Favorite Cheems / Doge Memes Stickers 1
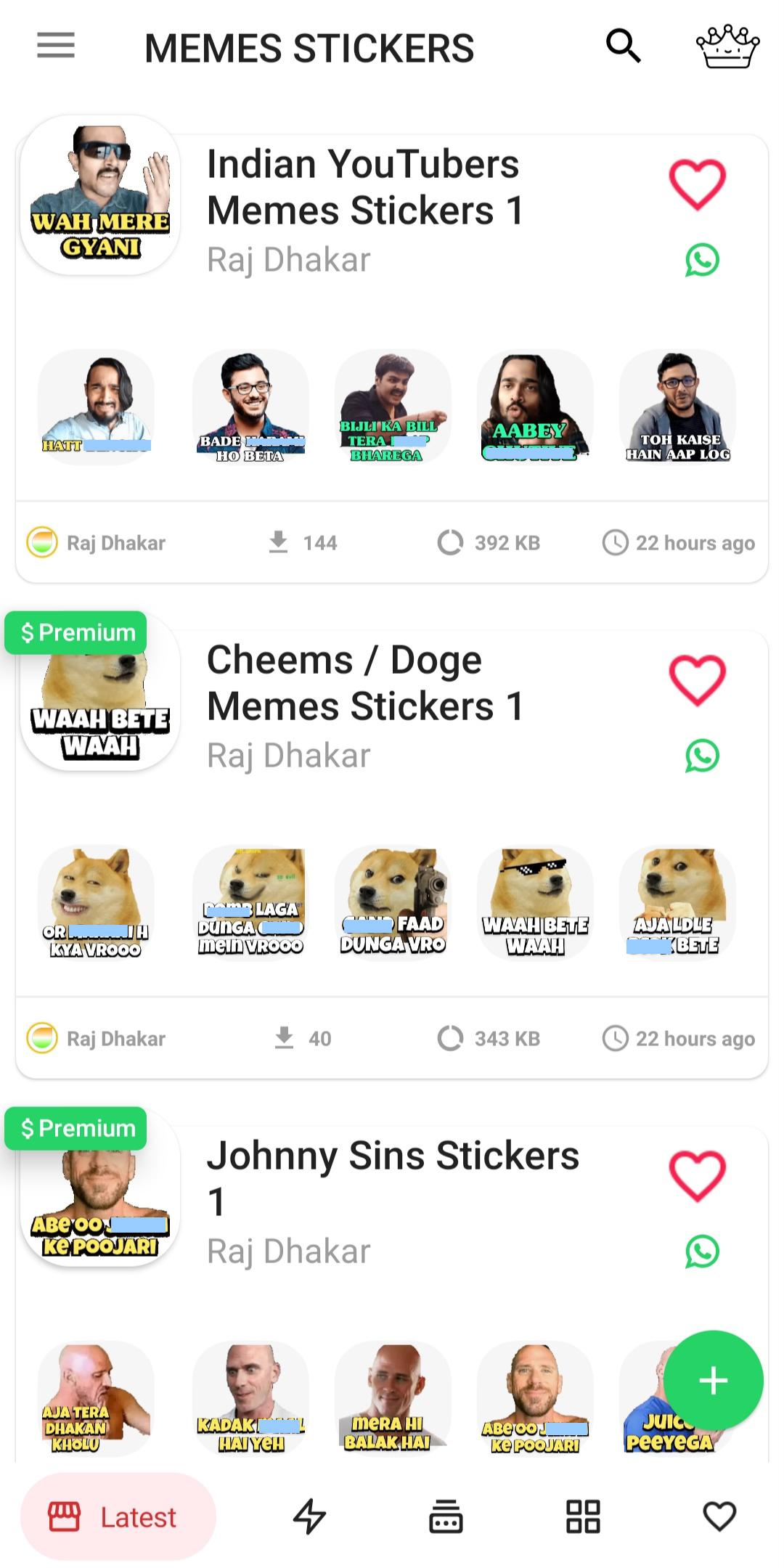Image resolution: width=784 pixels, height=1568 pixels. click(697, 680)
